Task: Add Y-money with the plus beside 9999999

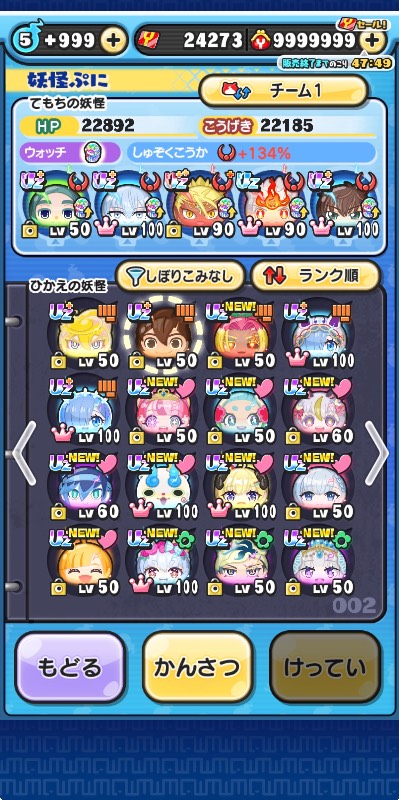Action: [372, 40]
